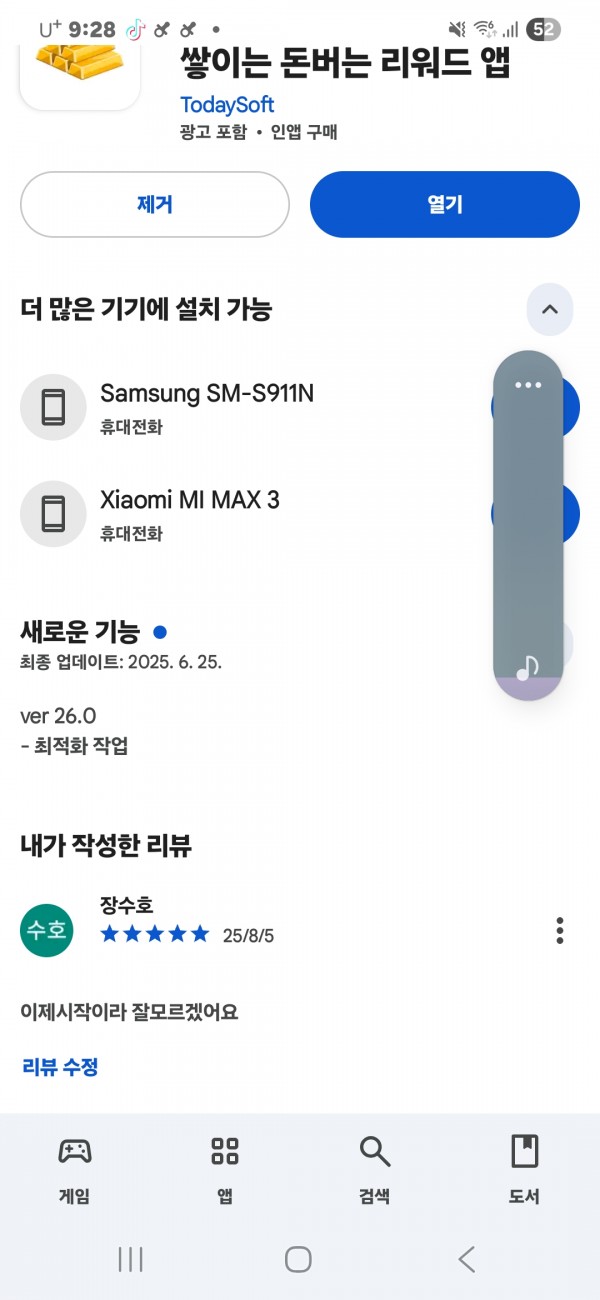Collapse the 더 많은 기기에 설치 가능 section

(x=549, y=309)
